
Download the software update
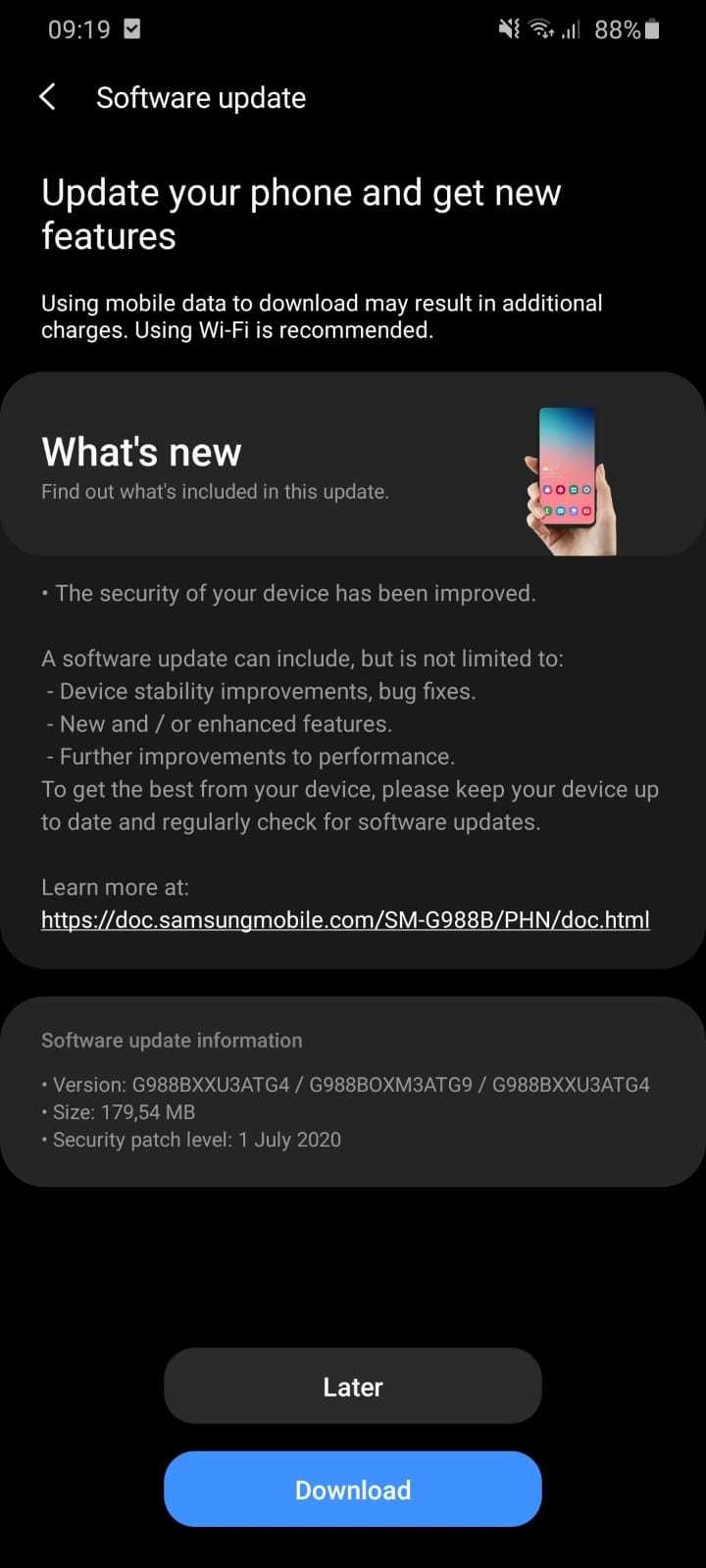click(353, 1490)
